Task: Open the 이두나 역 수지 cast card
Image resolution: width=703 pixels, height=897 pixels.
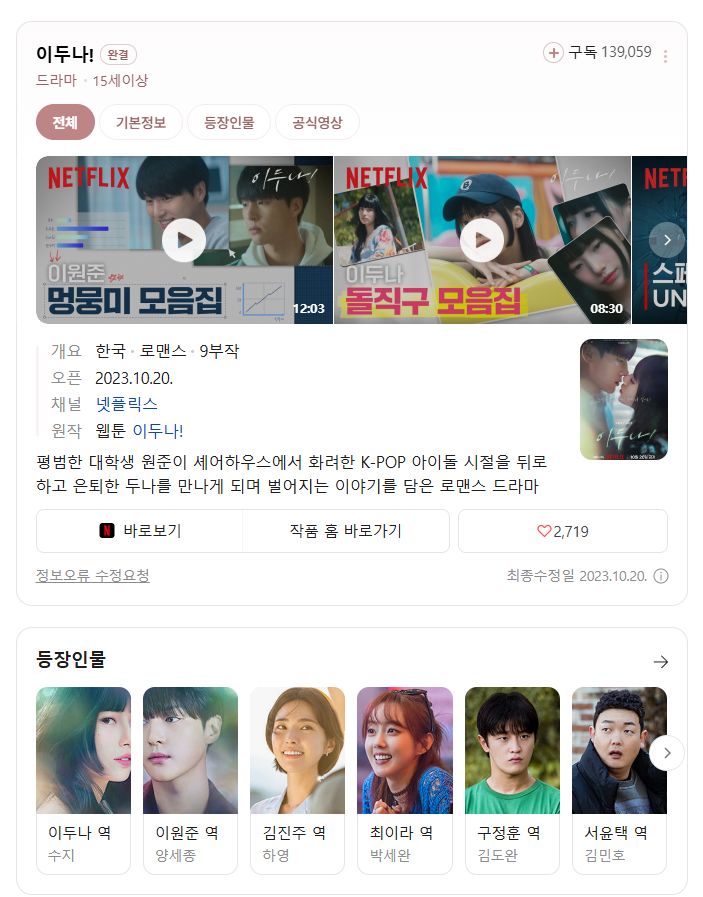Action: pos(84,780)
